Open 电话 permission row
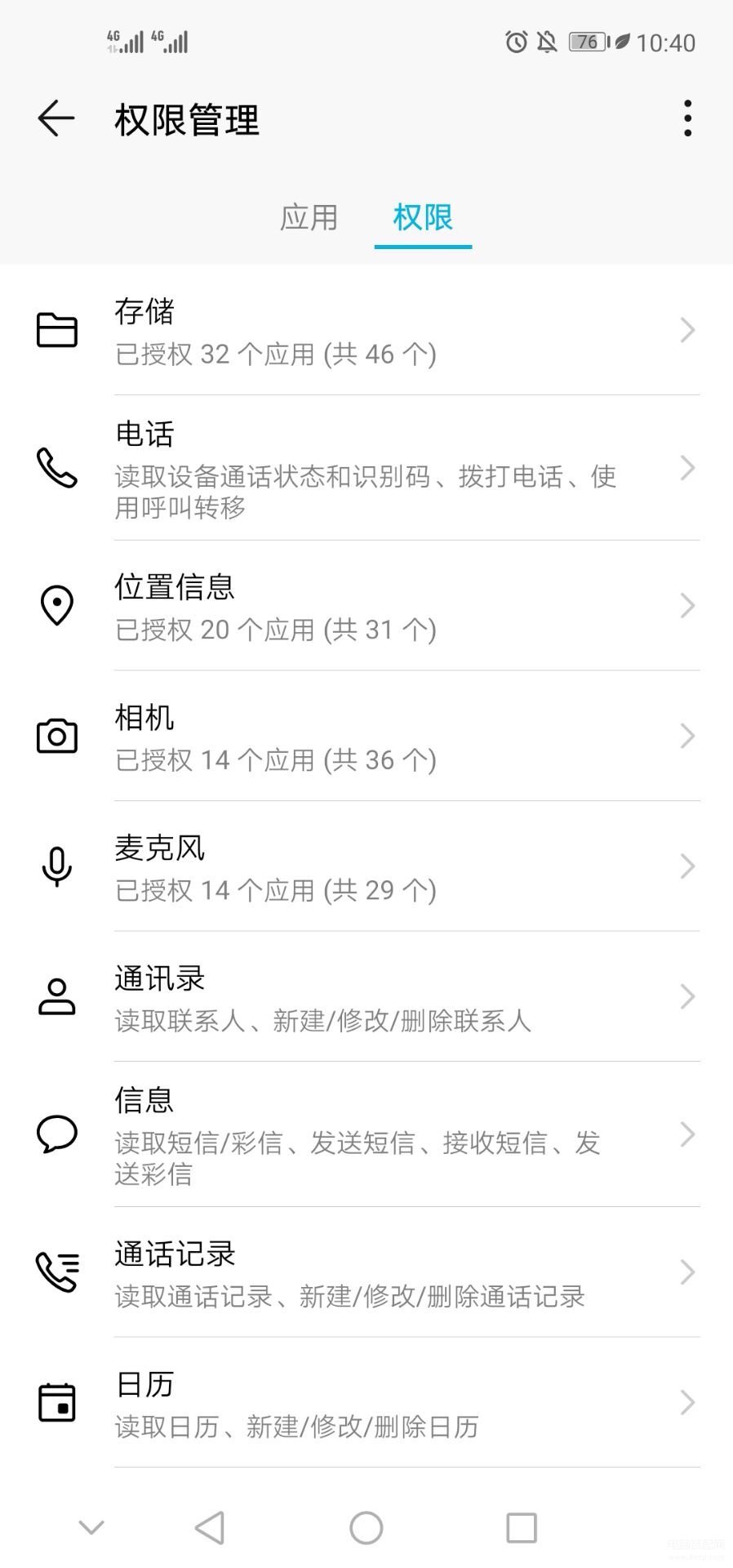 366,468
